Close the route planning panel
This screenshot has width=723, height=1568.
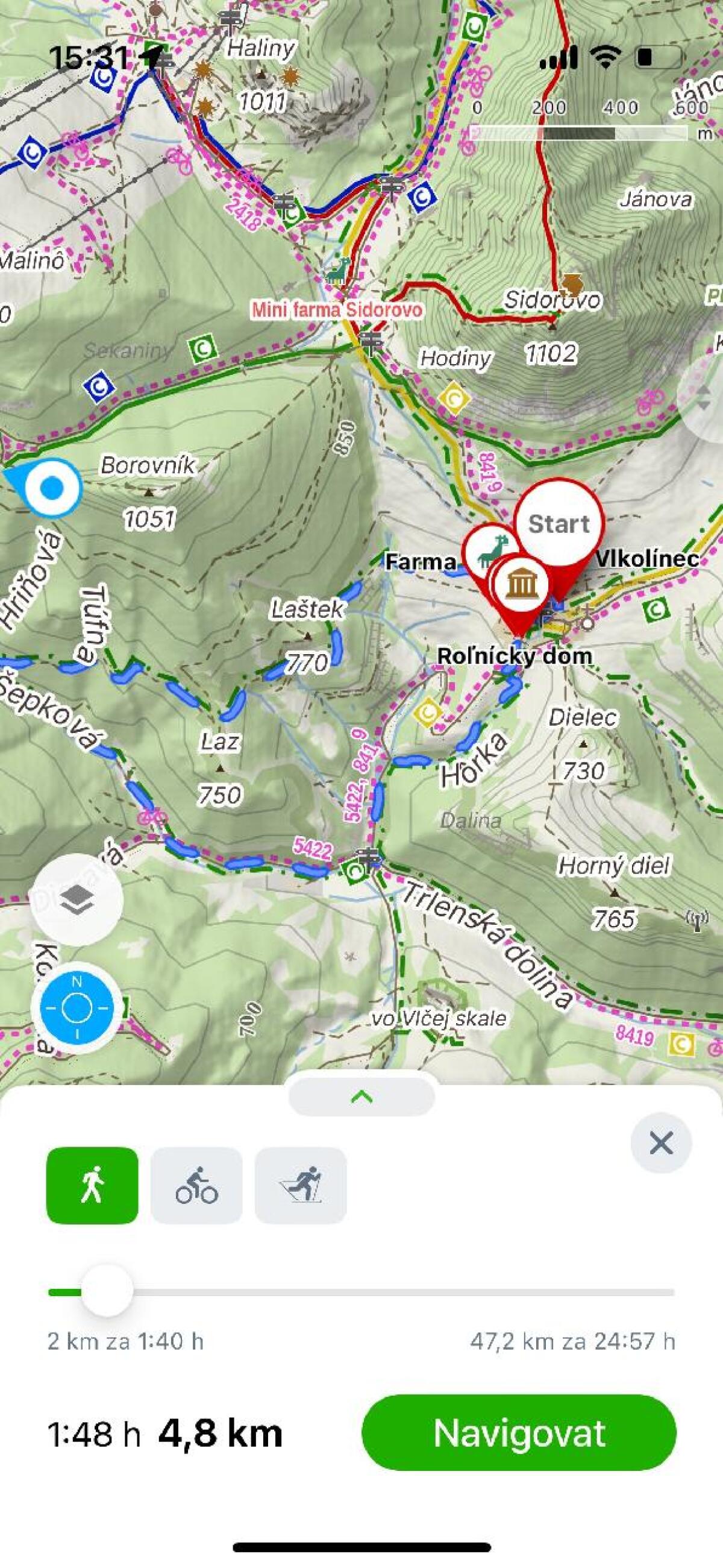coord(661,1143)
